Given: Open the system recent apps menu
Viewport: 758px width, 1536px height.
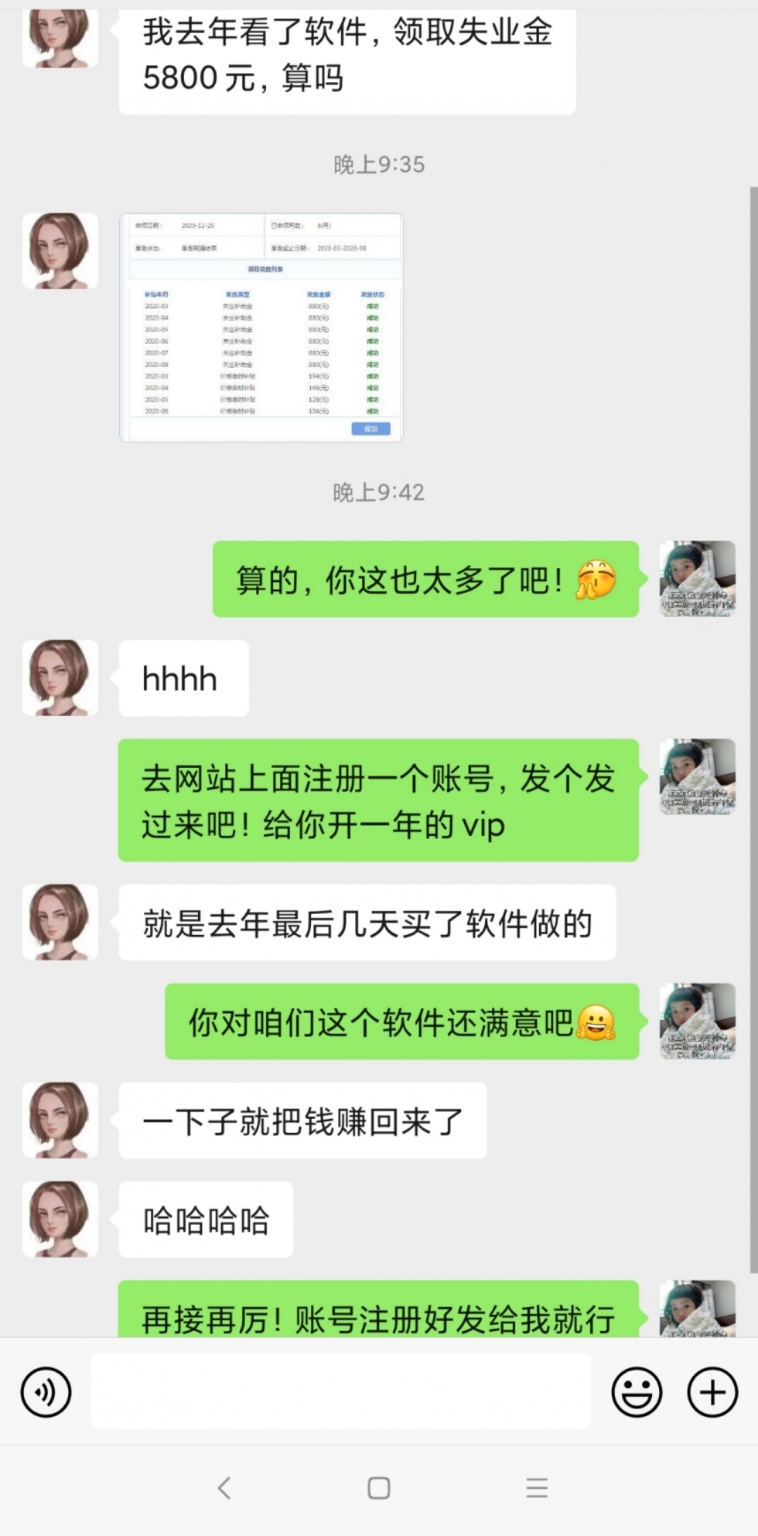Looking at the screenshot, I should [x=537, y=1488].
